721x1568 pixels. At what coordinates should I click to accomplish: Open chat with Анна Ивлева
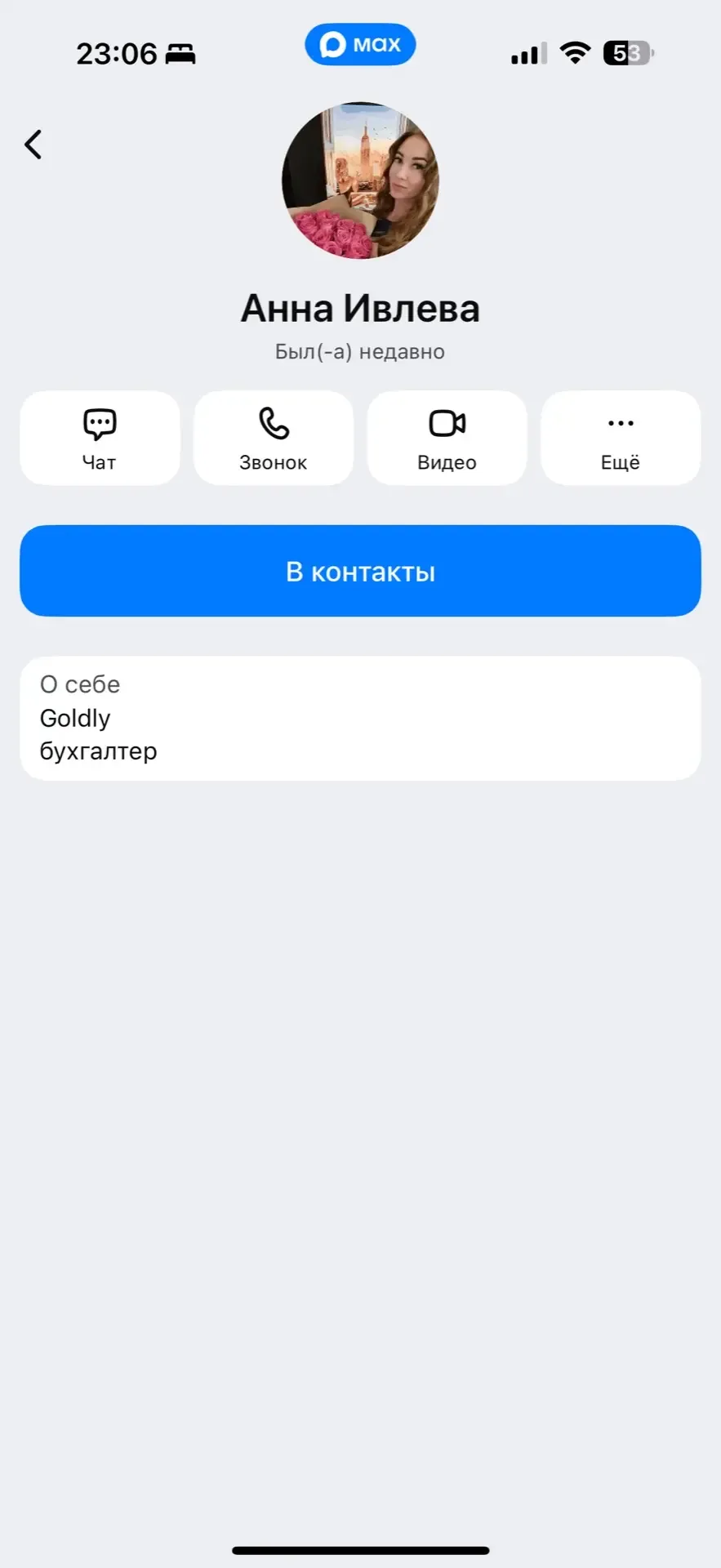[100, 439]
